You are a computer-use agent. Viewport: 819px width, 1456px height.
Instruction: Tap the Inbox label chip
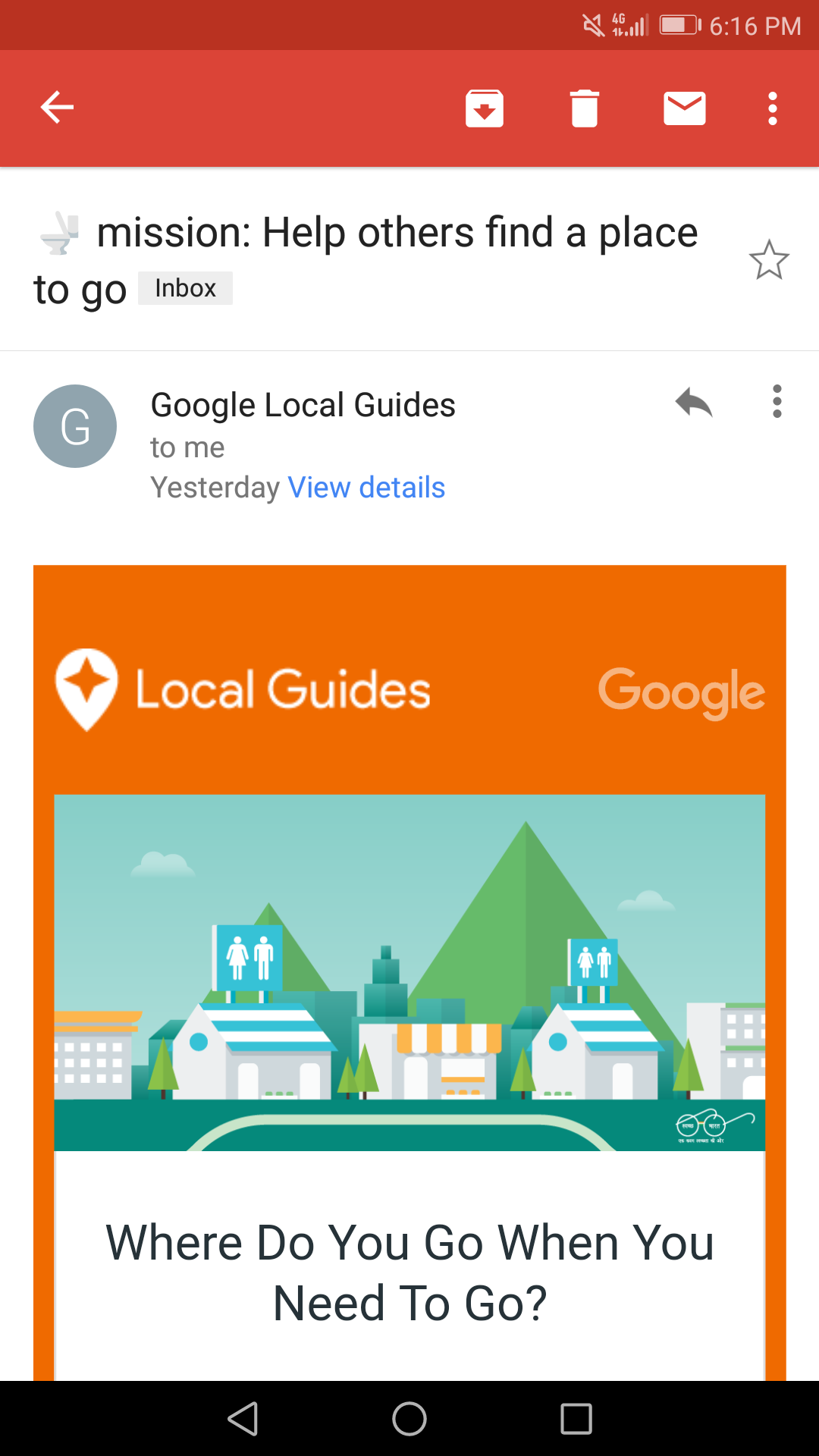[x=185, y=288]
